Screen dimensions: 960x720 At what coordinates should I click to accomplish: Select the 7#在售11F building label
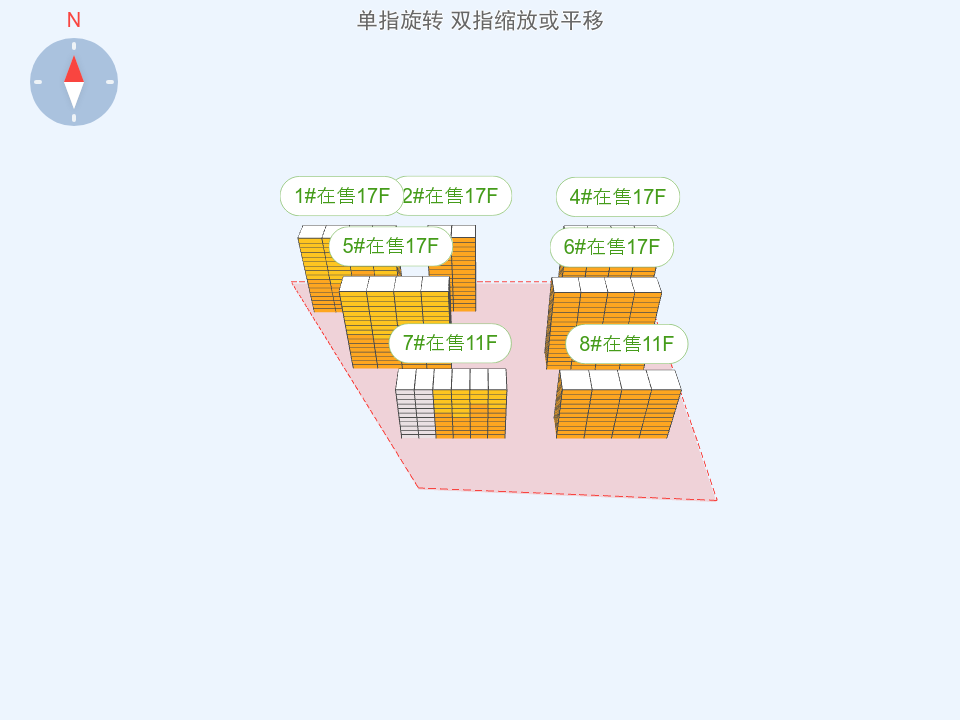[x=450, y=343]
